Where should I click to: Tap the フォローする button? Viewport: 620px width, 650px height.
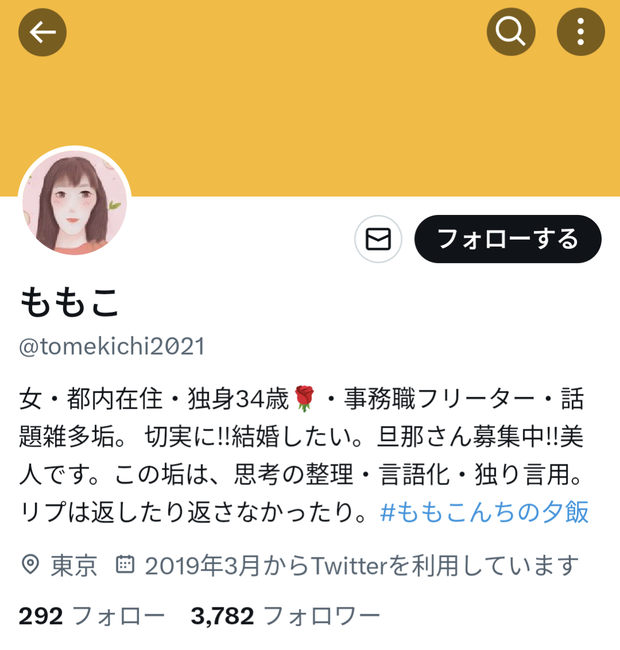click(x=508, y=239)
